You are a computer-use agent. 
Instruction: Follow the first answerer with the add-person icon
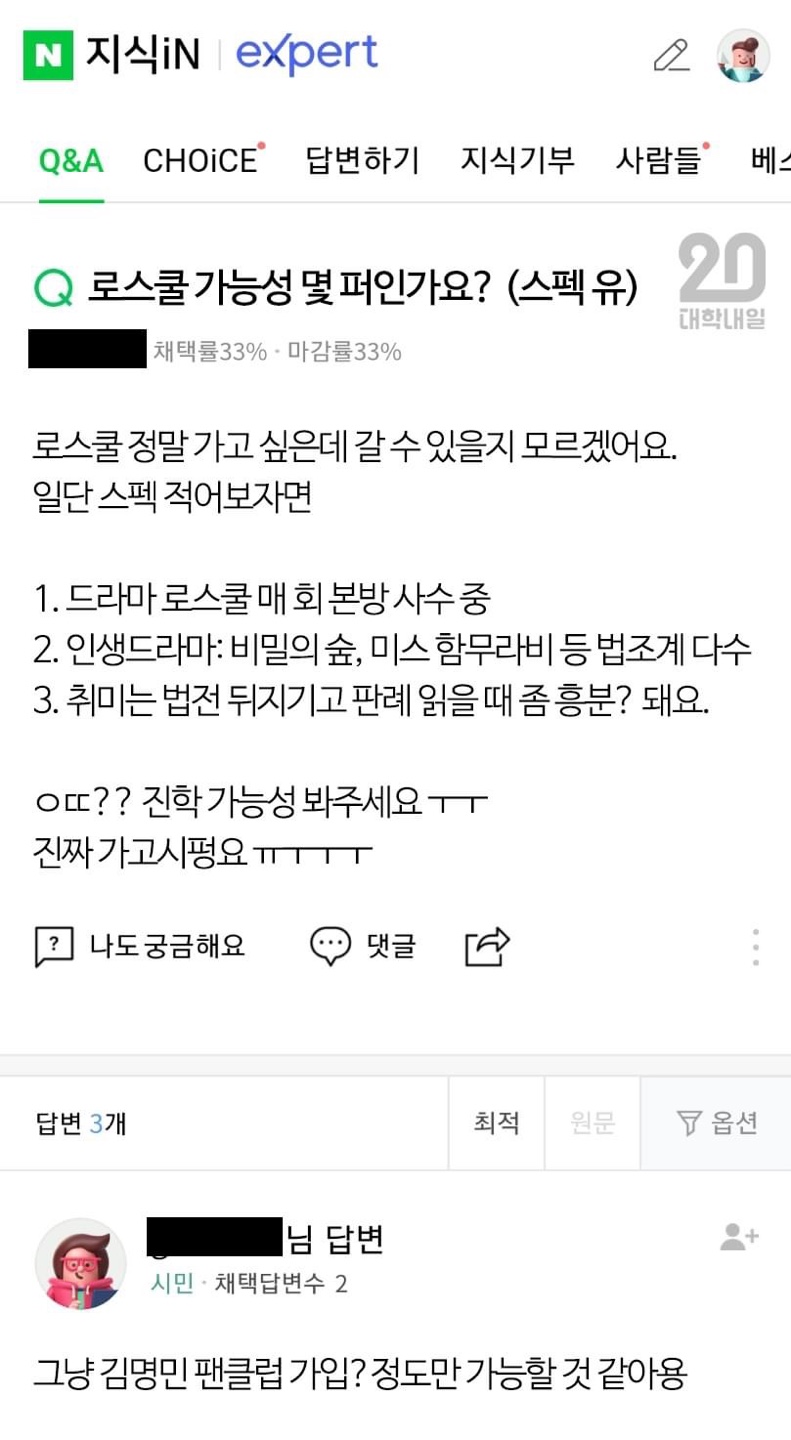(x=739, y=1238)
